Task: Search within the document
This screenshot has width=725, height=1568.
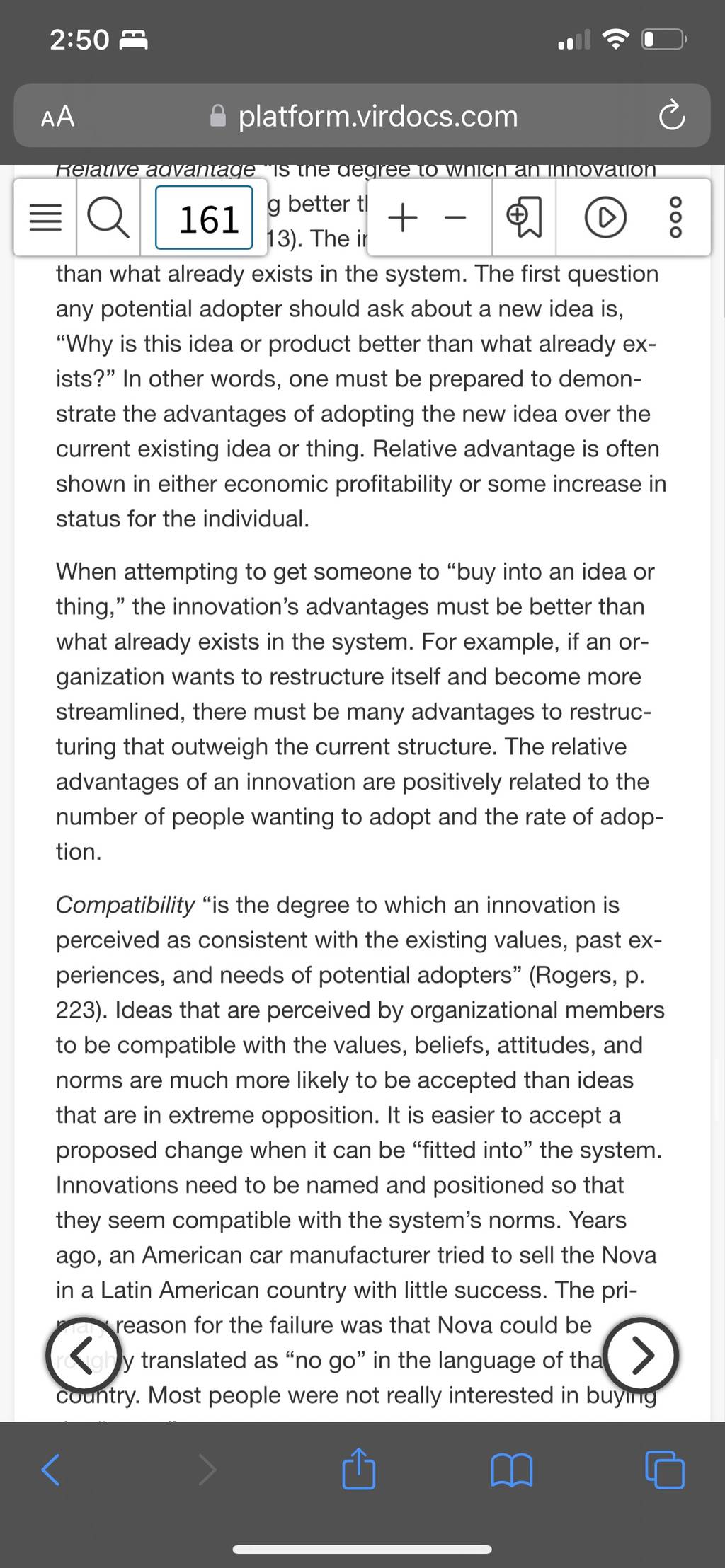Action: tap(108, 218)
